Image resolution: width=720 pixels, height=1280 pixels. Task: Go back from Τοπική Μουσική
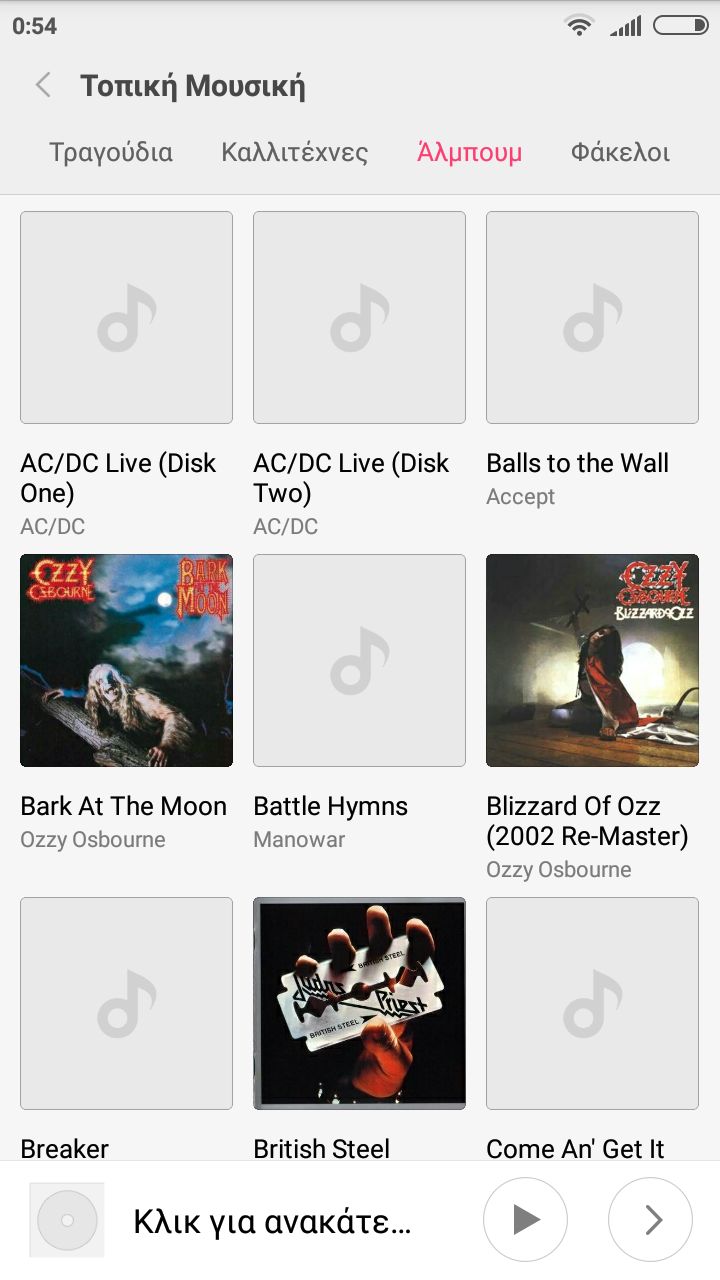(43, 85)
